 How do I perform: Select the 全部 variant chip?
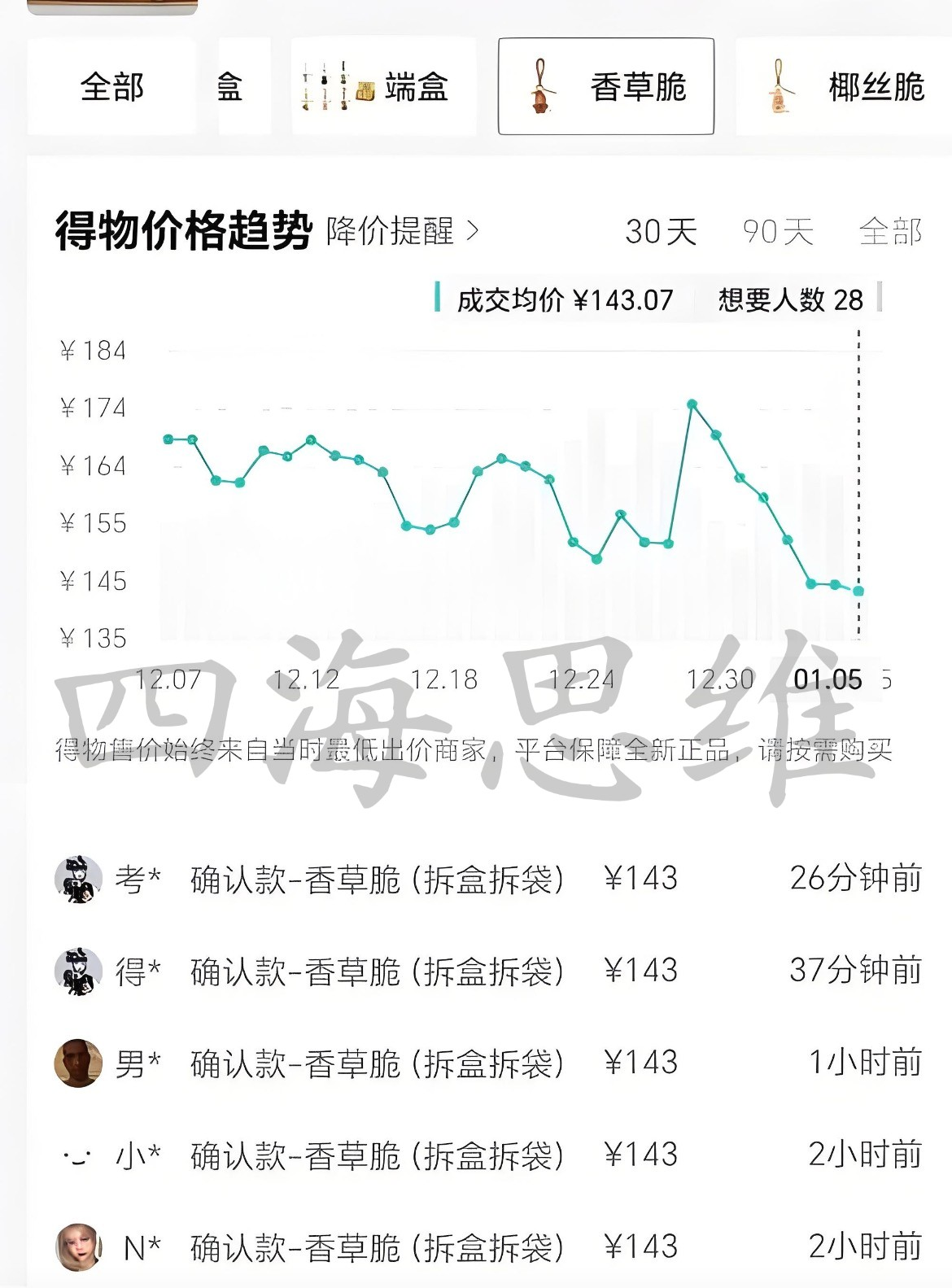coord(111,86)
